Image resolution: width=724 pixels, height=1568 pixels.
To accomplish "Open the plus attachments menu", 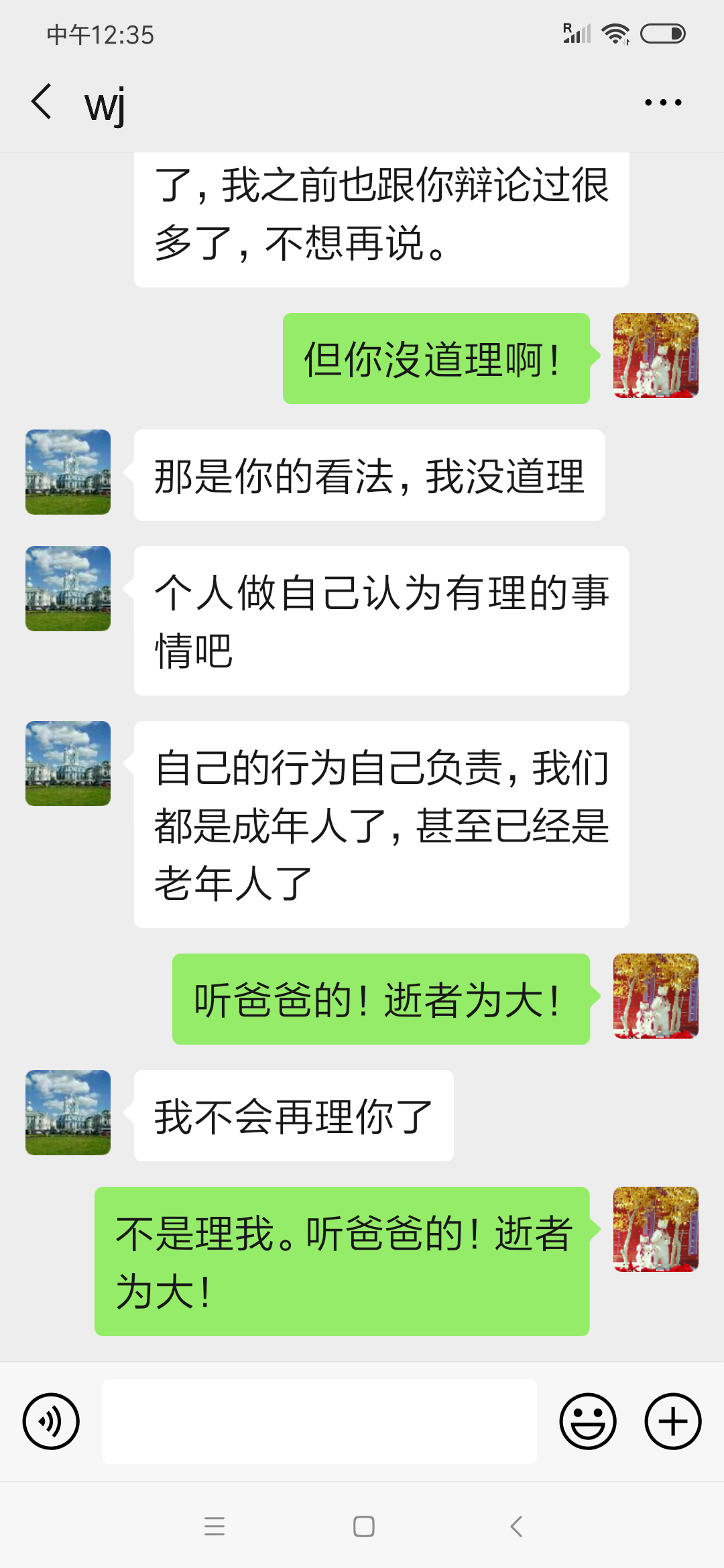I will click(x=673, y=1421).
